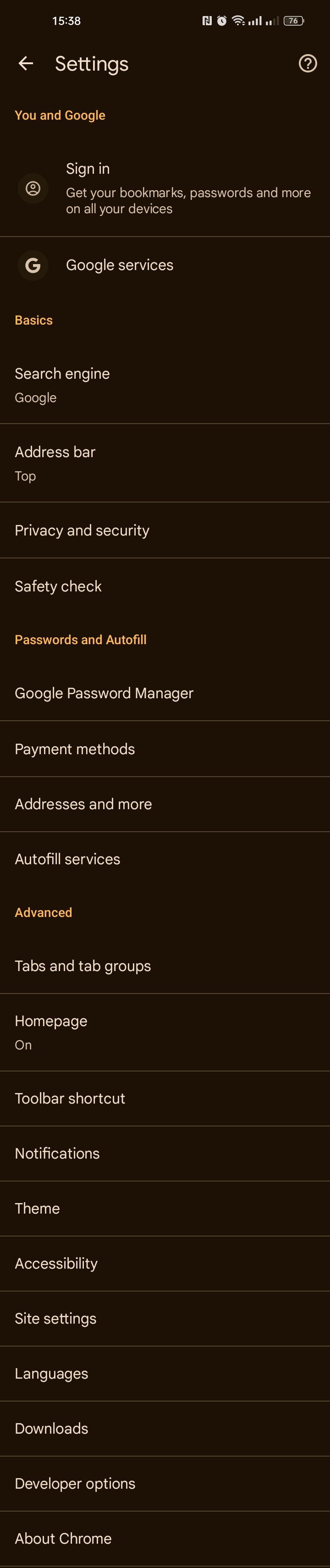Open Search engine setting
The image size is (330, 1568).
pyautogui.click(x=165, y=385)
